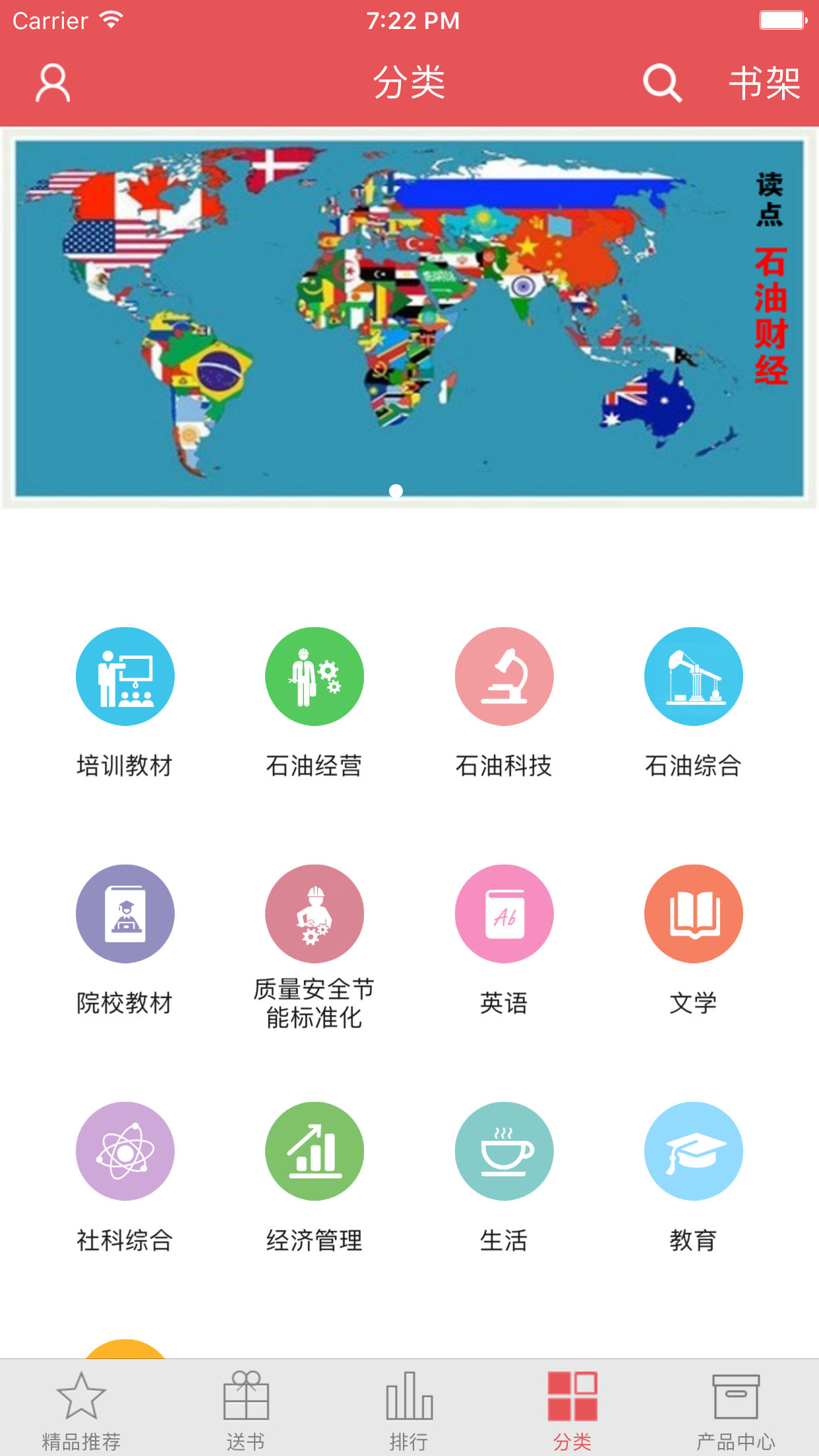Open the search magnifier
The width and height of the screenshot is (819, 1456).
coord(662,83)
